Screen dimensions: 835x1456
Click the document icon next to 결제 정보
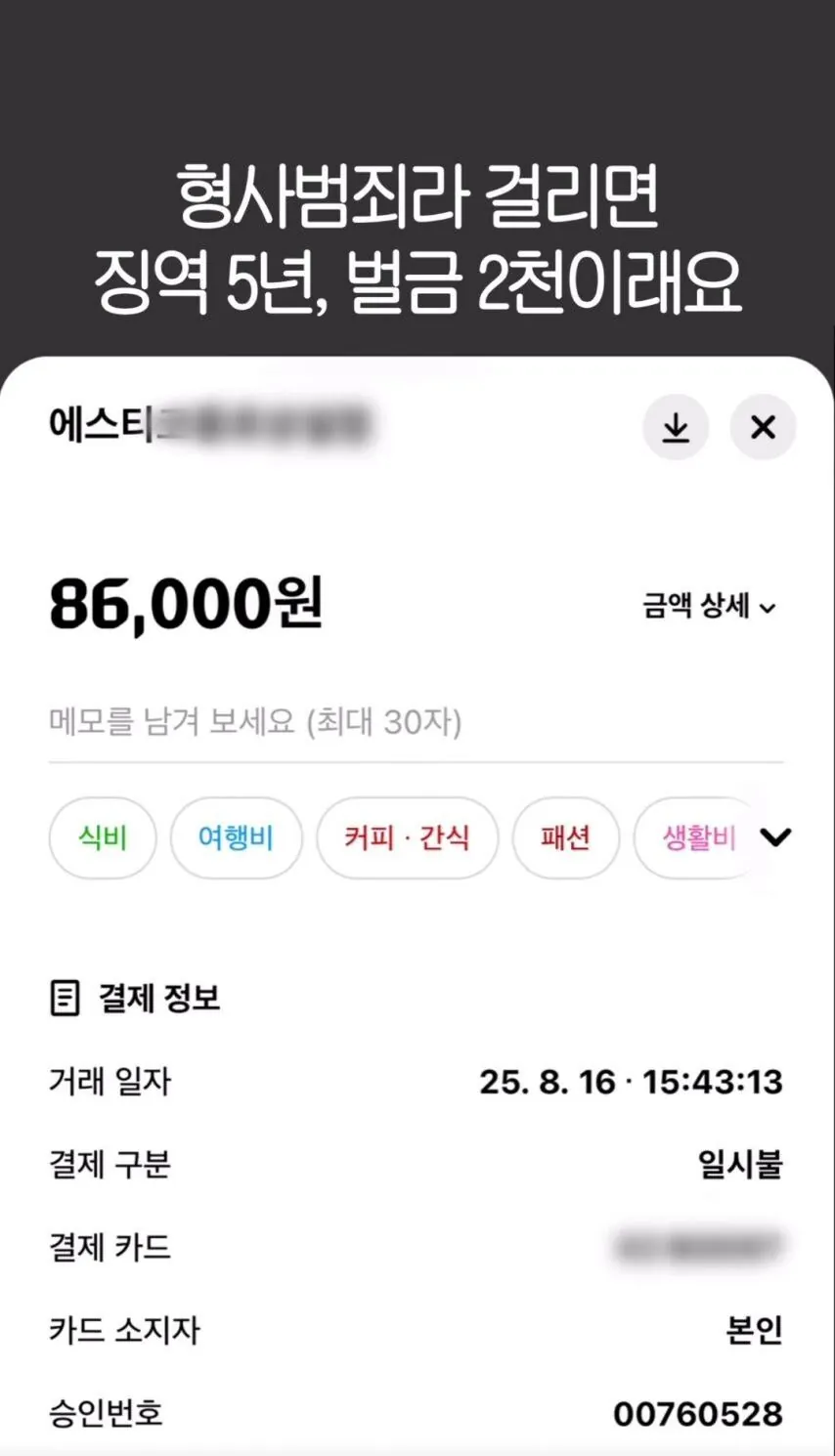[x=65, y=999]
